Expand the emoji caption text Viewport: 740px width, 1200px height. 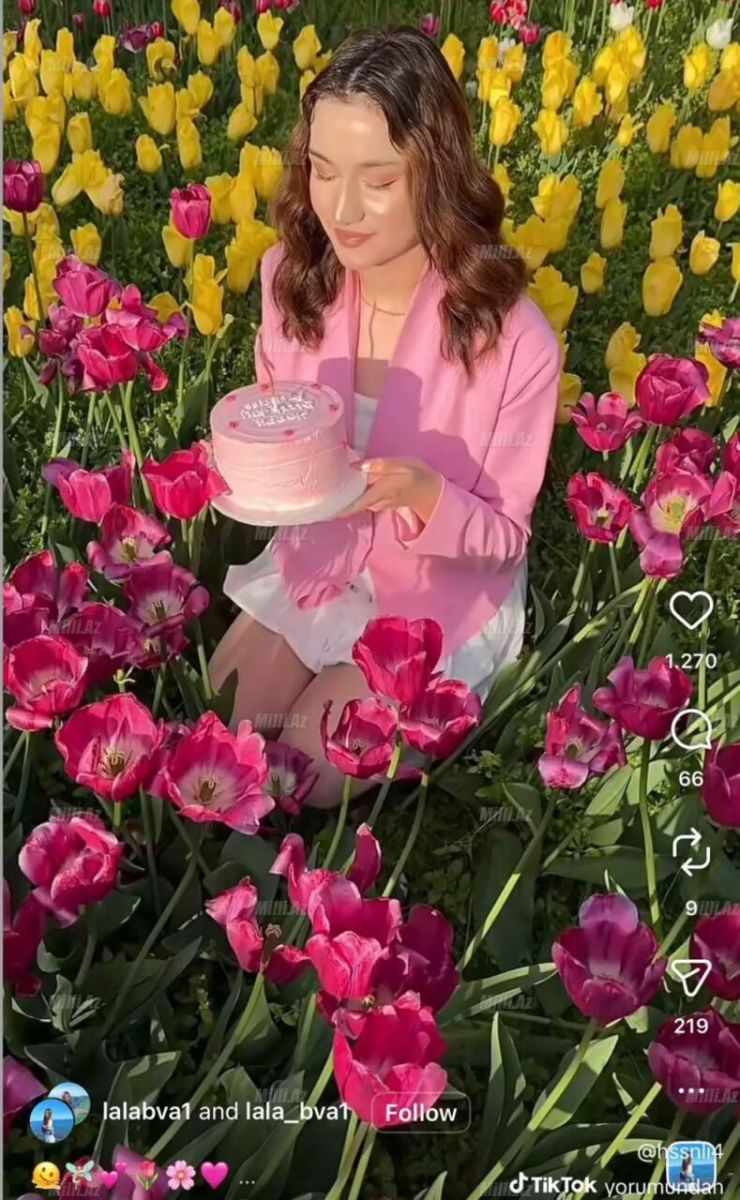click(246, 1176)
